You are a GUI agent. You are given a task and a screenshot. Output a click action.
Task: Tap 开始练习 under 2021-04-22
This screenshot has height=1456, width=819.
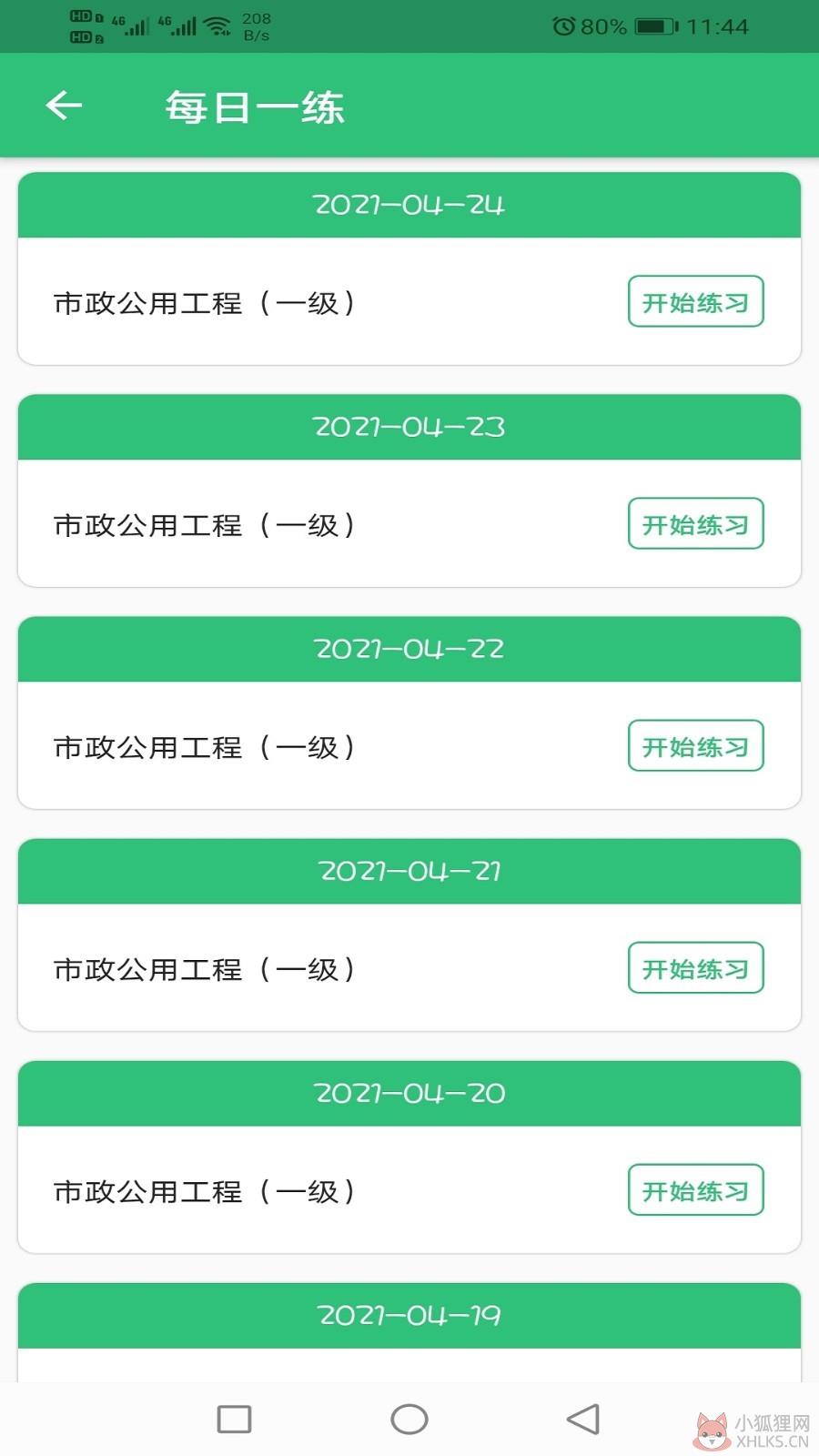coord(695,745)
